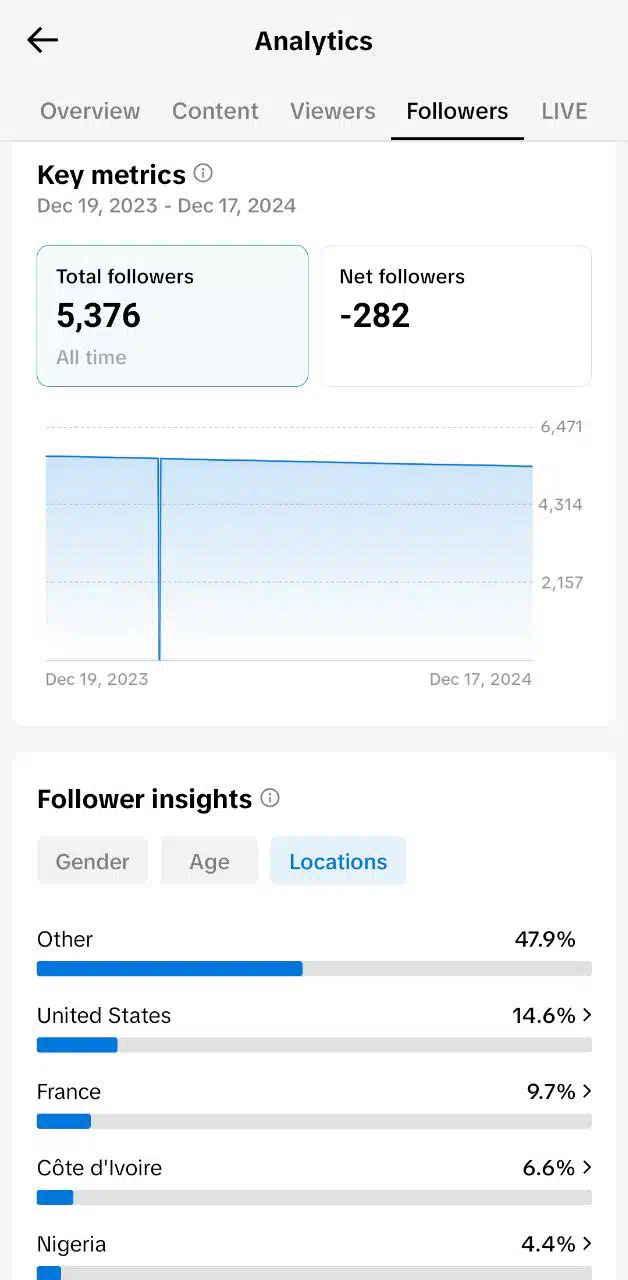Select the Followers tab

[457, 111]
